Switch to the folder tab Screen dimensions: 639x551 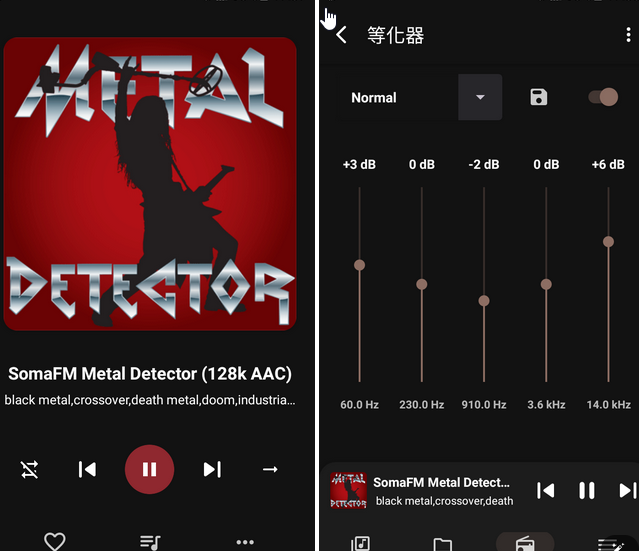(442, 543)
